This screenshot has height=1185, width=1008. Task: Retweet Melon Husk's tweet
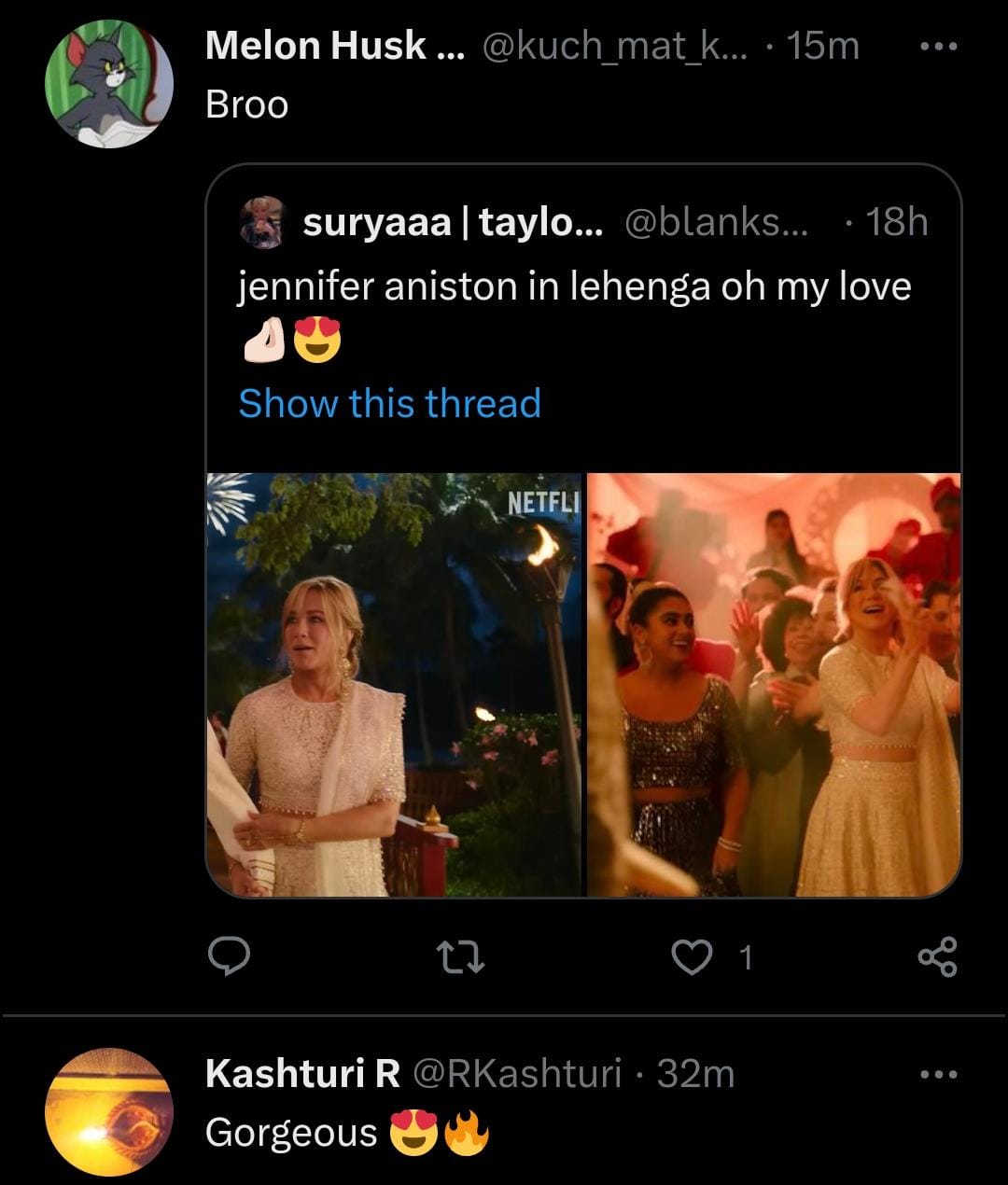point(461,956)
